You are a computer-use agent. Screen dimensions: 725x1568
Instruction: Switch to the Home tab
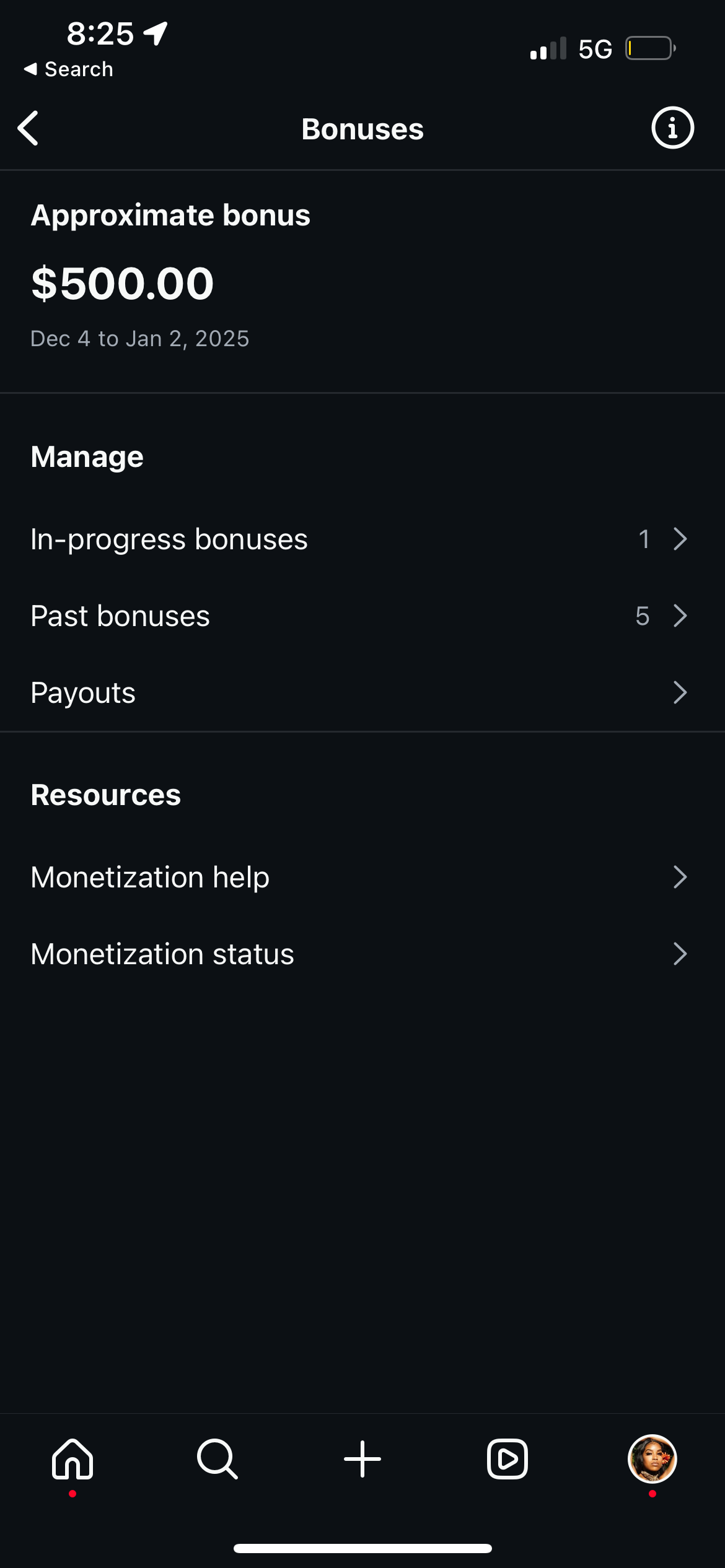point(72,1459)
